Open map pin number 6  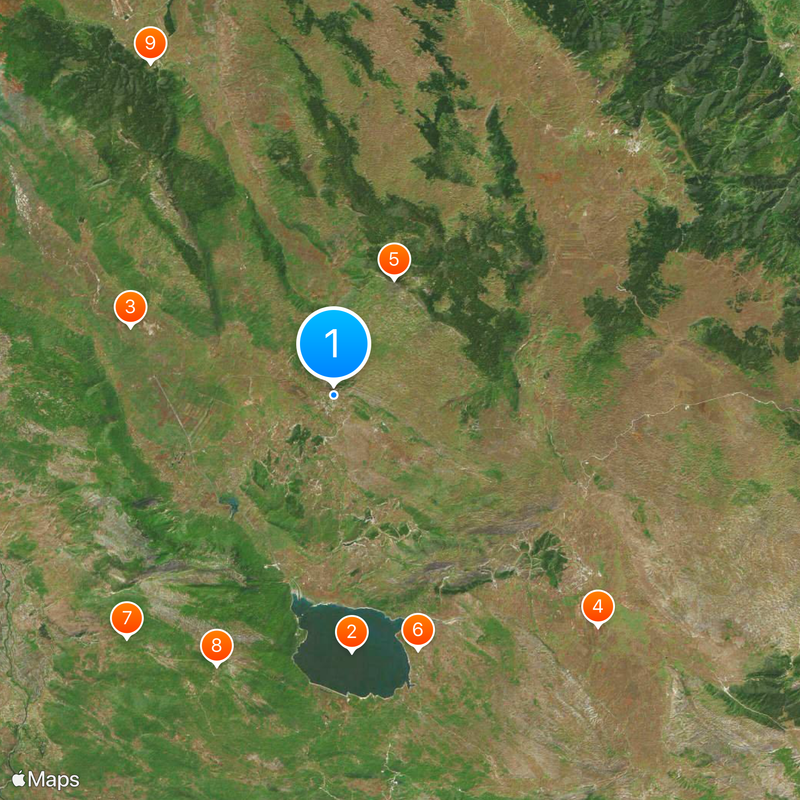pos(418,630)
